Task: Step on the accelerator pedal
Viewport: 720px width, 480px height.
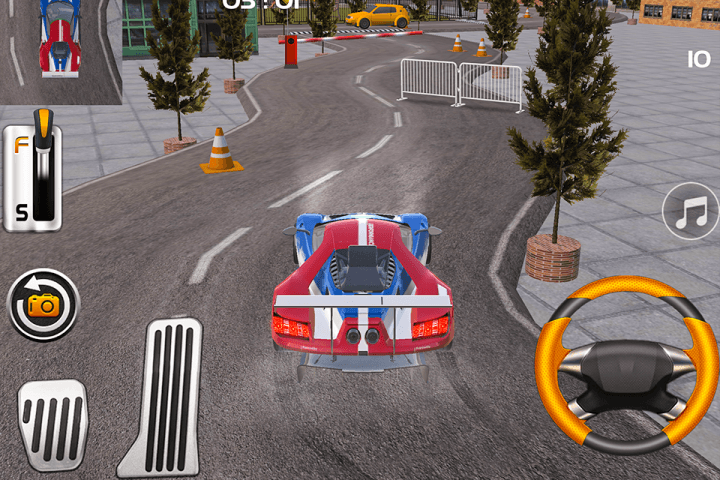Action: (162, 398)
